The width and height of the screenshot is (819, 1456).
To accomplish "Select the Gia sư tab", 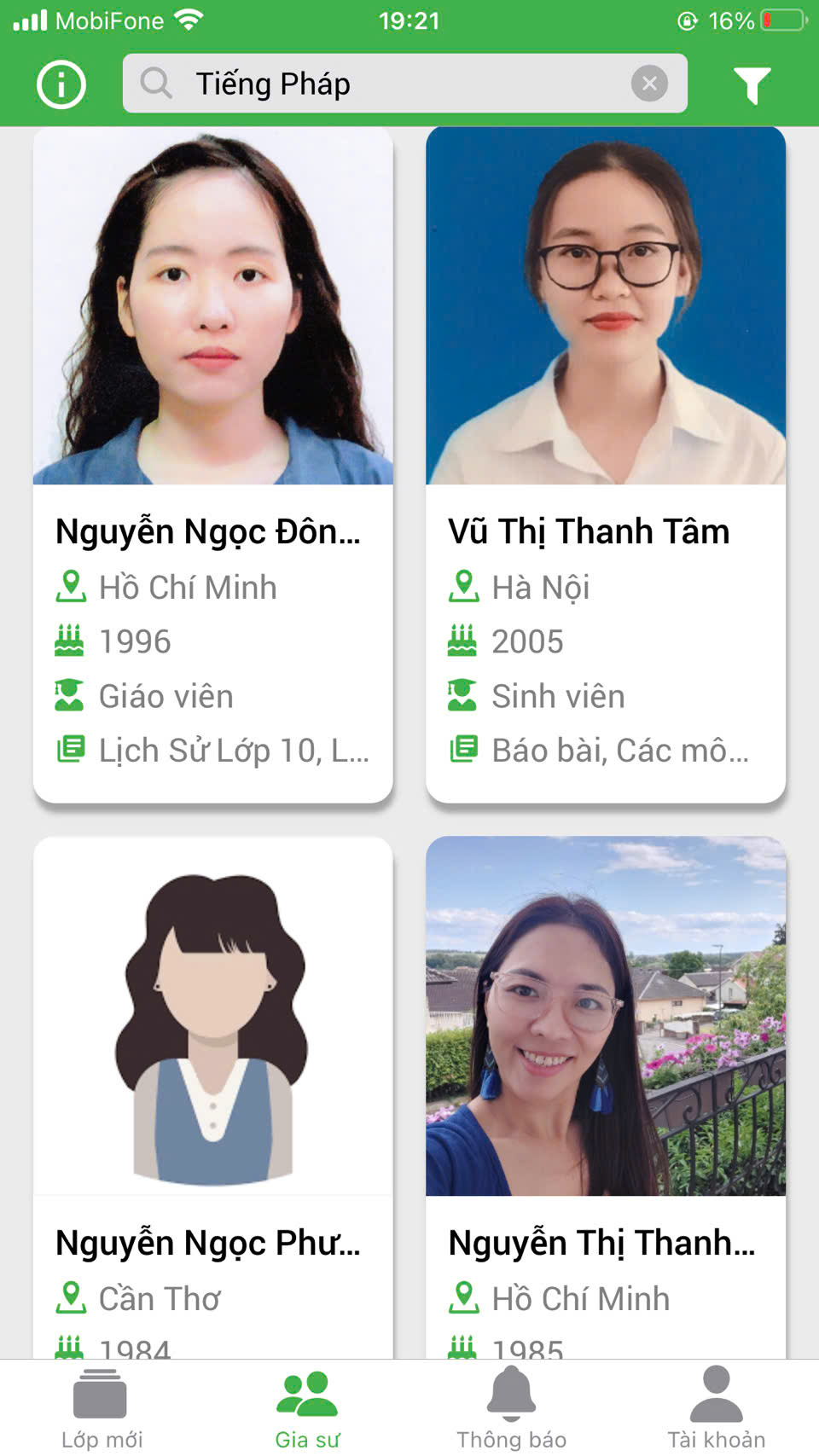I will (307, 1407).
